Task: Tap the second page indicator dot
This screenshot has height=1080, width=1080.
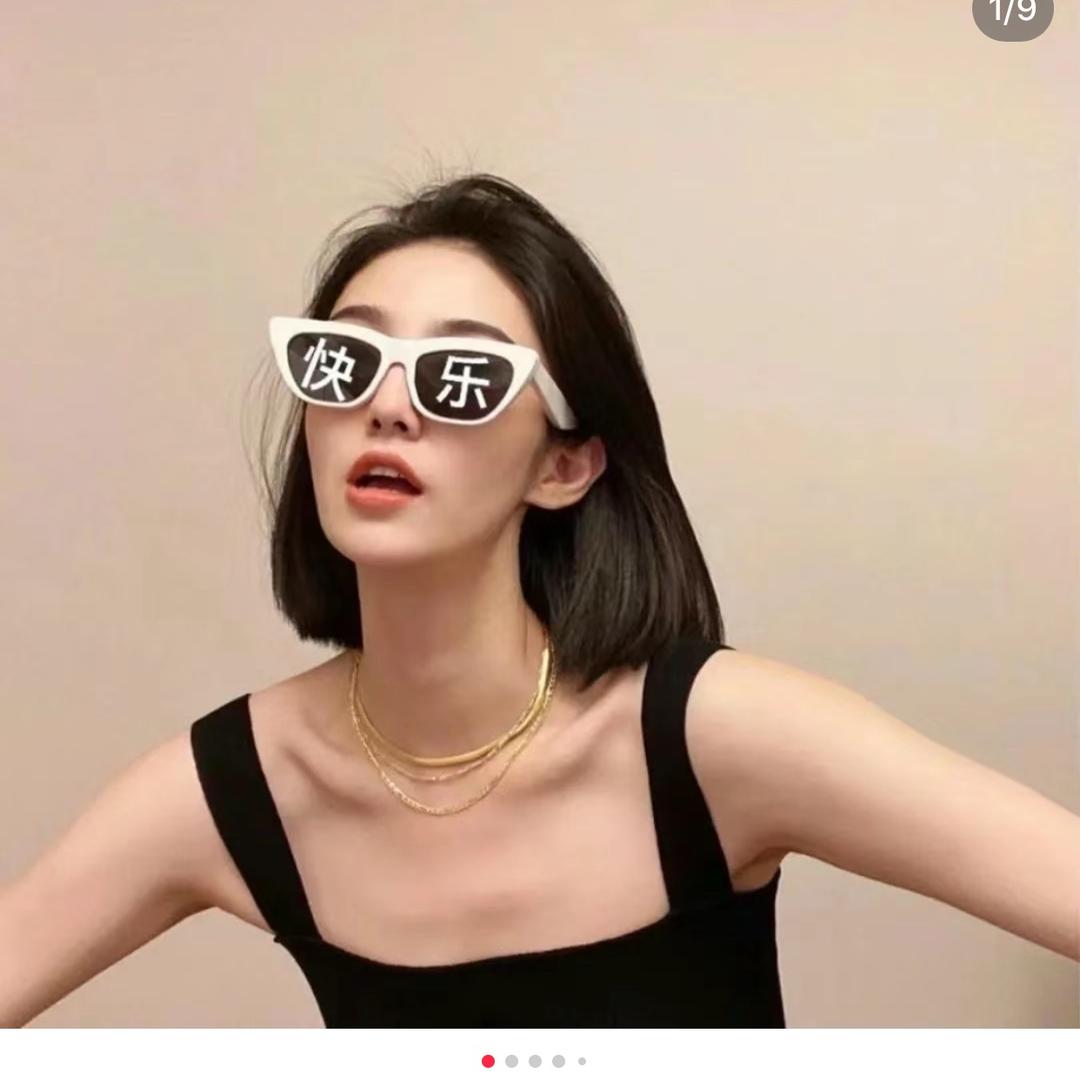Action: point(512,1061)
